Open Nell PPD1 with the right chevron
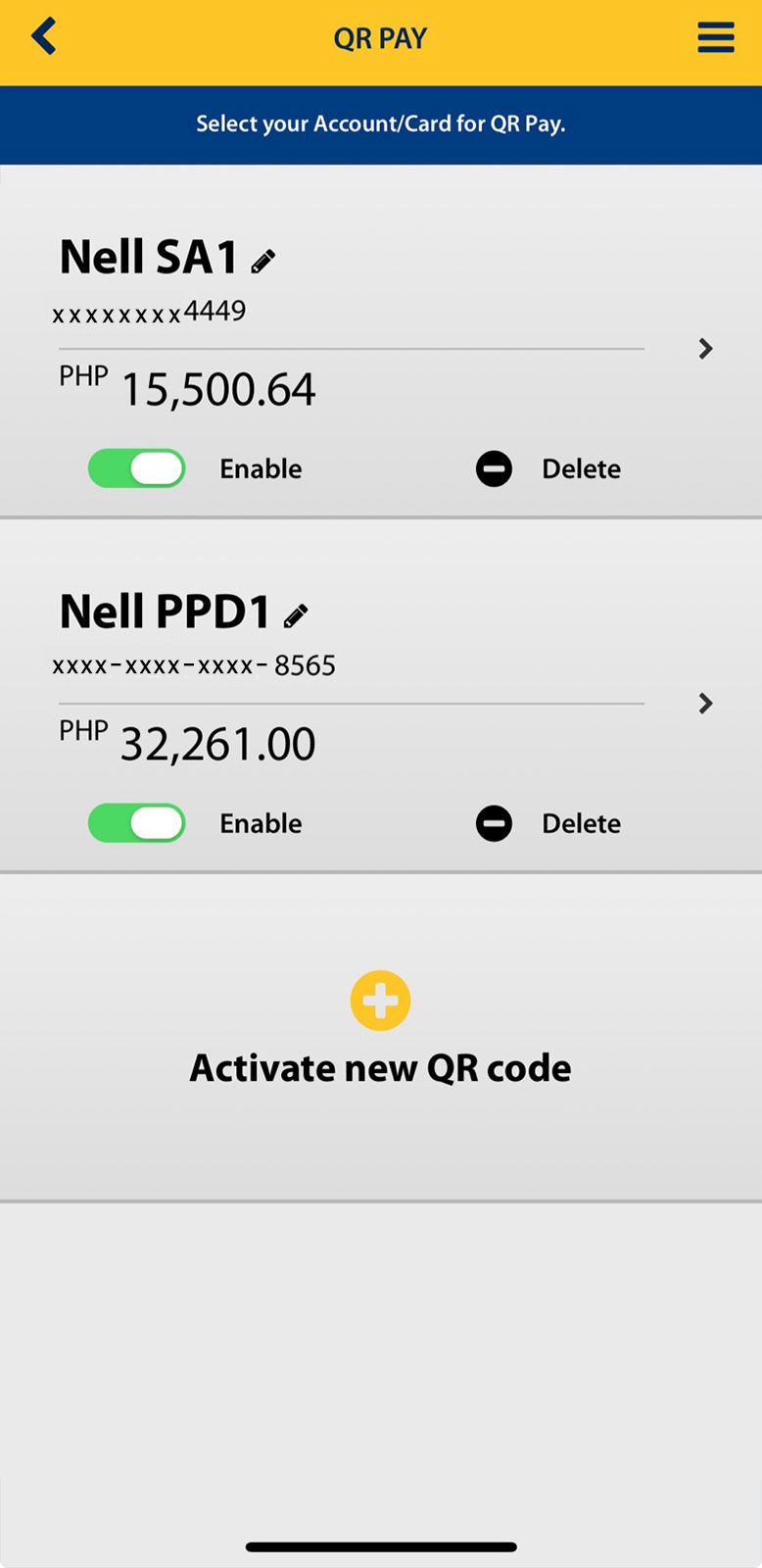Screen dimensions: 762x1568 pyautogui.click(x=704, y=704)
